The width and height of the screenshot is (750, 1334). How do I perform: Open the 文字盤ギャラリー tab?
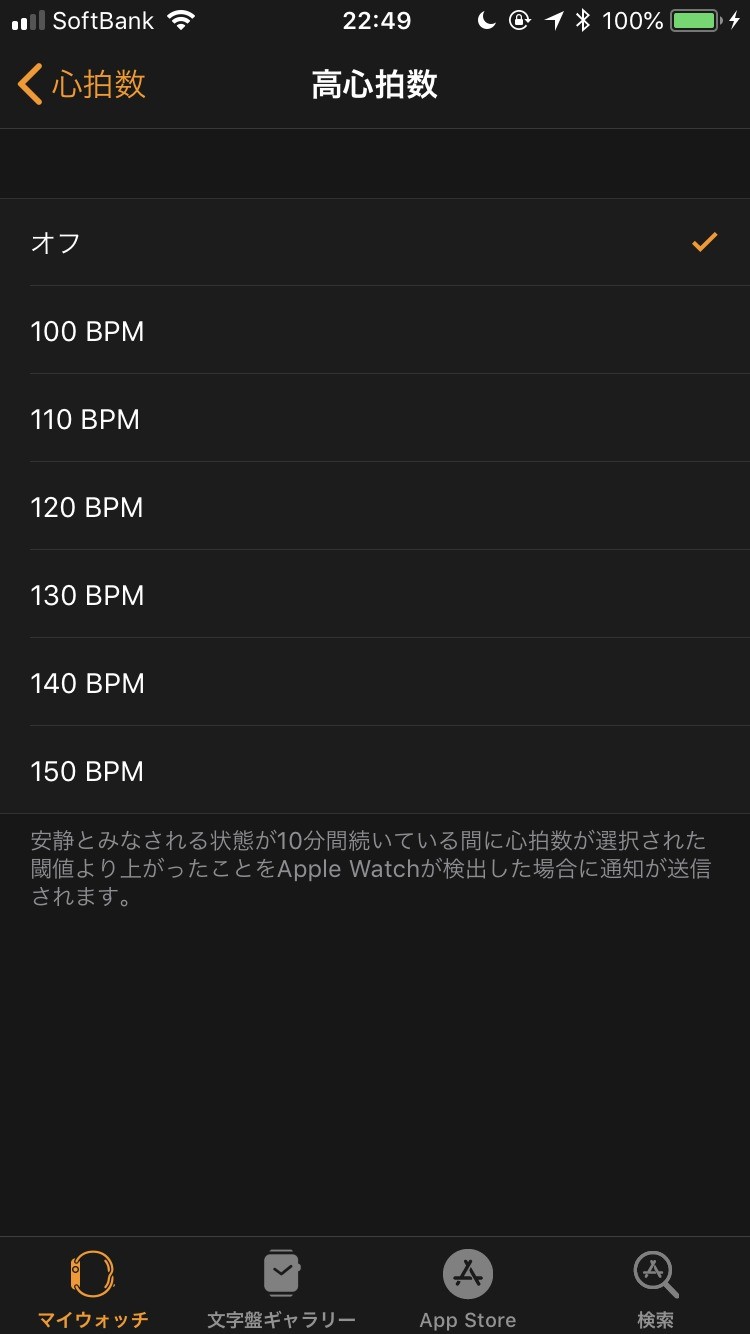tap(281, 1288)
